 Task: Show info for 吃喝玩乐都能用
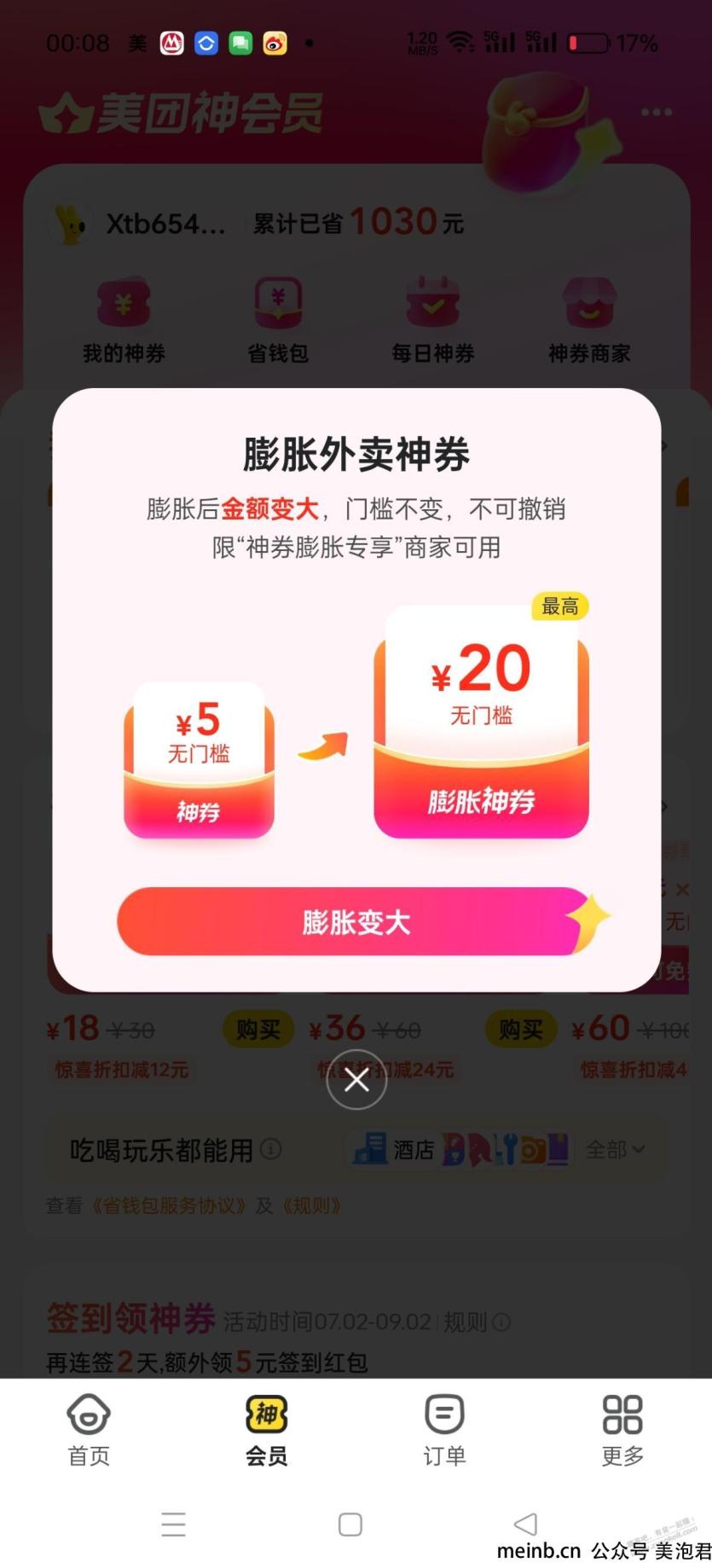point(271,1149)
